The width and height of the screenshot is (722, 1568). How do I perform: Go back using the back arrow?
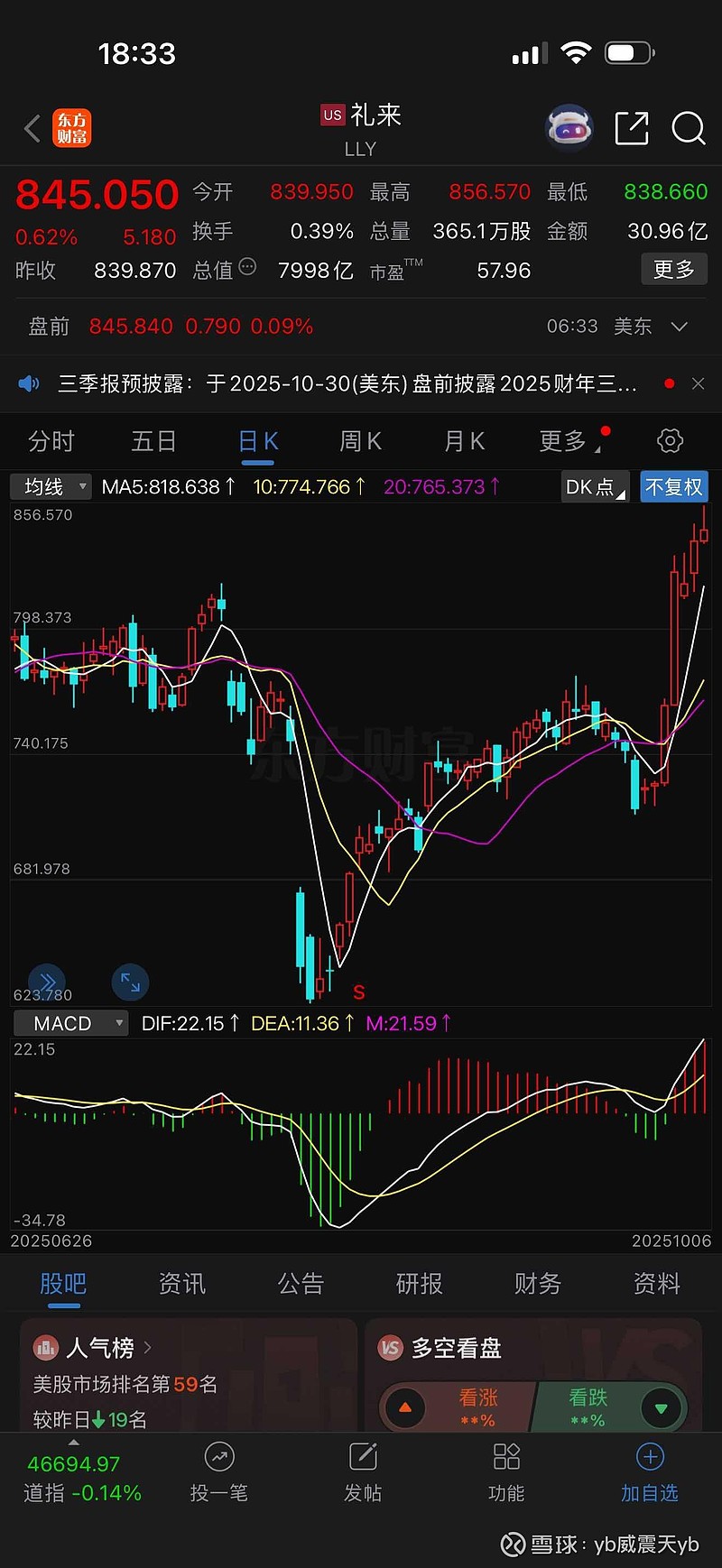(x=32, y=129)
